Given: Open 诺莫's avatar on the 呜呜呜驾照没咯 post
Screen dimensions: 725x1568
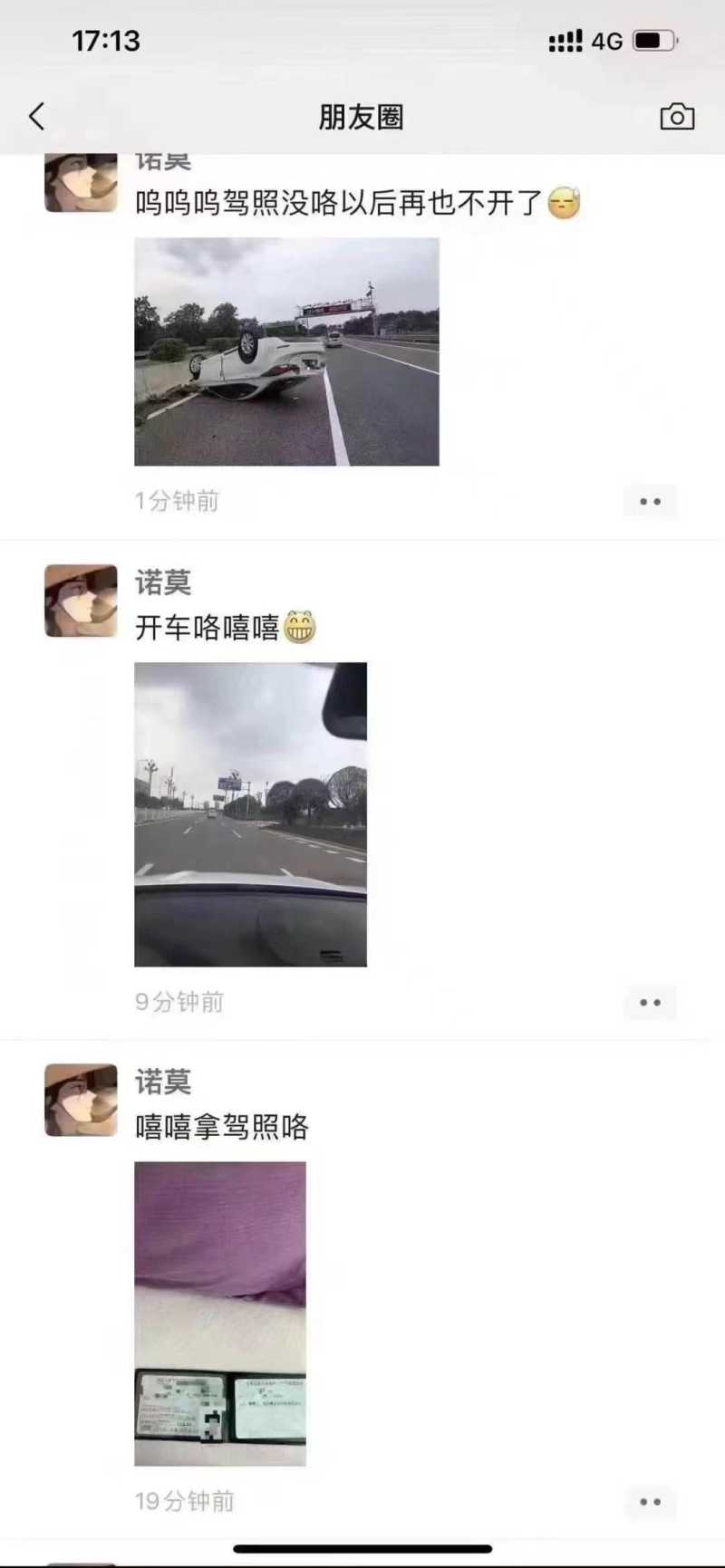Looking at the screenshot, I should 81,183.
